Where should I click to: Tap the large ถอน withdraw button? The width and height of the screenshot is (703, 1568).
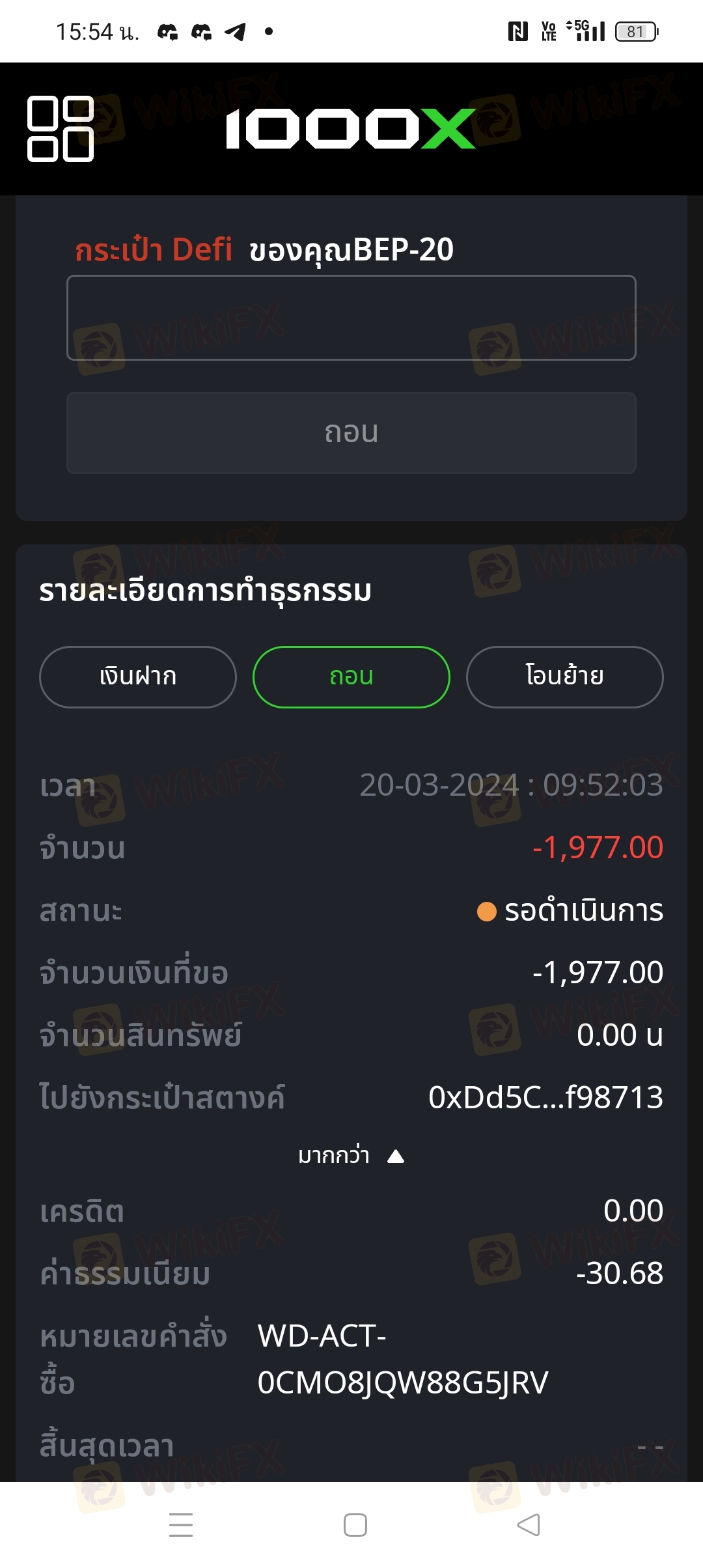click(351, 433)
